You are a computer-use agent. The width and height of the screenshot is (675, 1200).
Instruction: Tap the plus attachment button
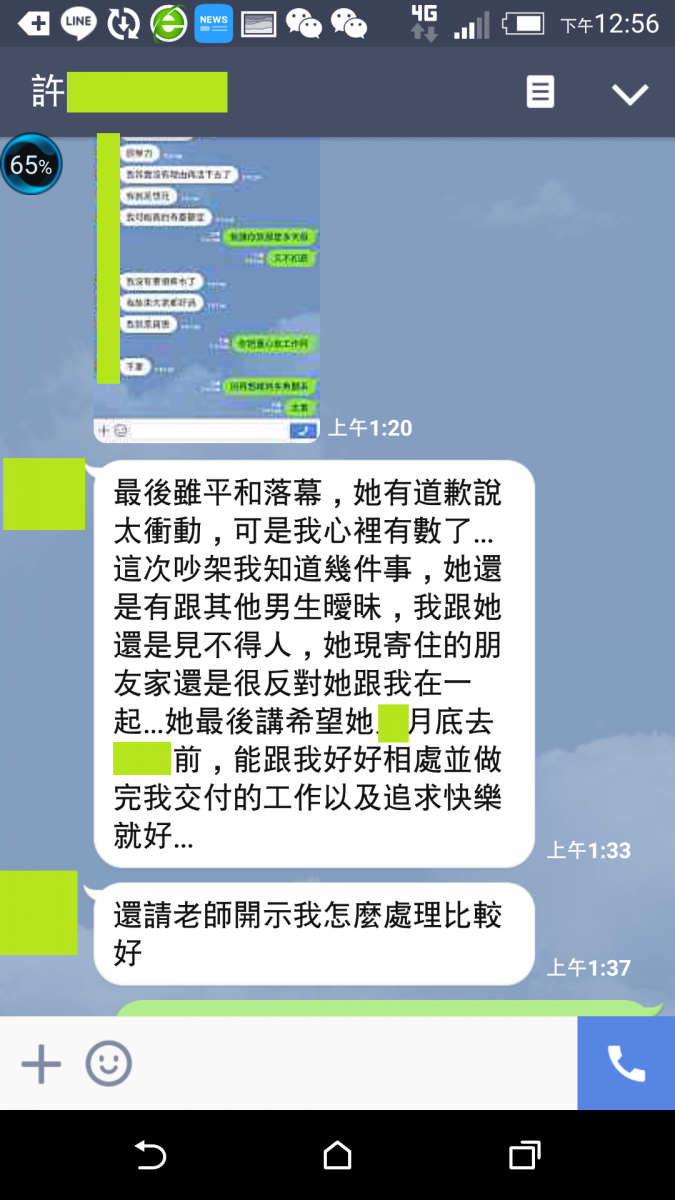41,1064
